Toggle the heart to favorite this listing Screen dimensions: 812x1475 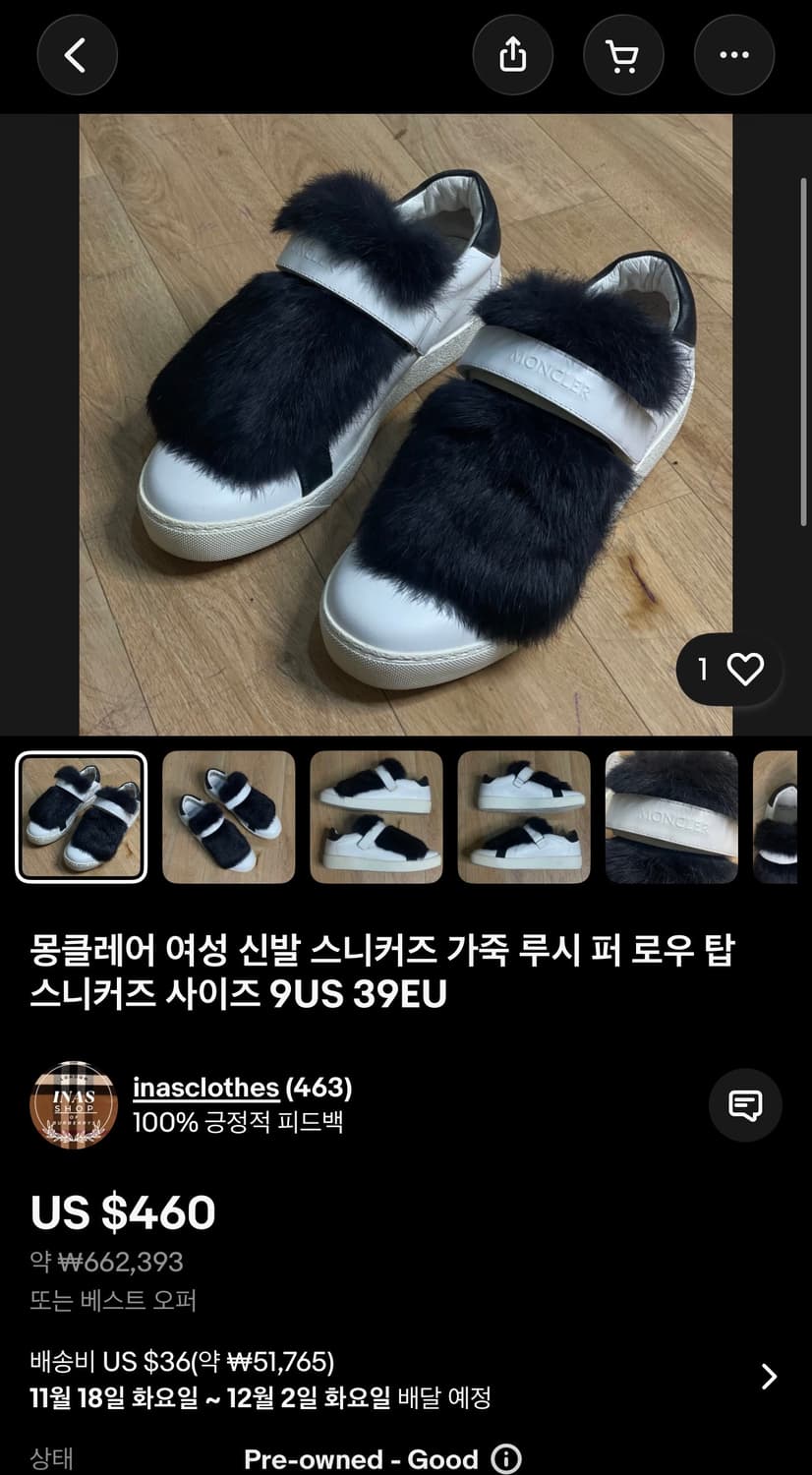pos(745,668)
